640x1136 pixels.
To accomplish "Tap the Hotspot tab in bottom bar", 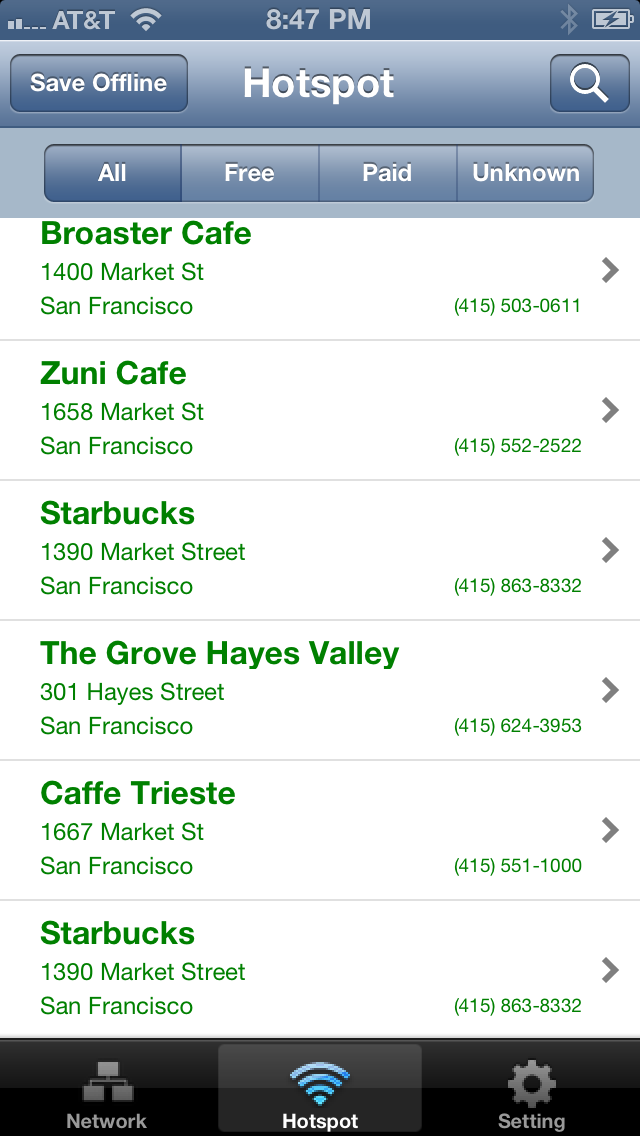I will (x=320, y=1090).
